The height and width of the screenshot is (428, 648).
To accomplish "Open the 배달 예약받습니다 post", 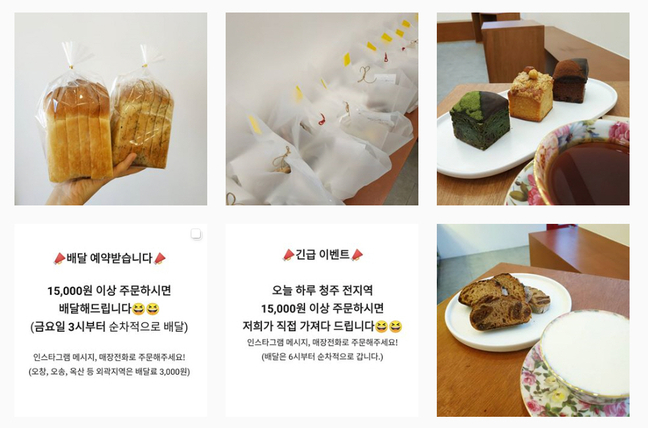I will click(x=110, y=320).
